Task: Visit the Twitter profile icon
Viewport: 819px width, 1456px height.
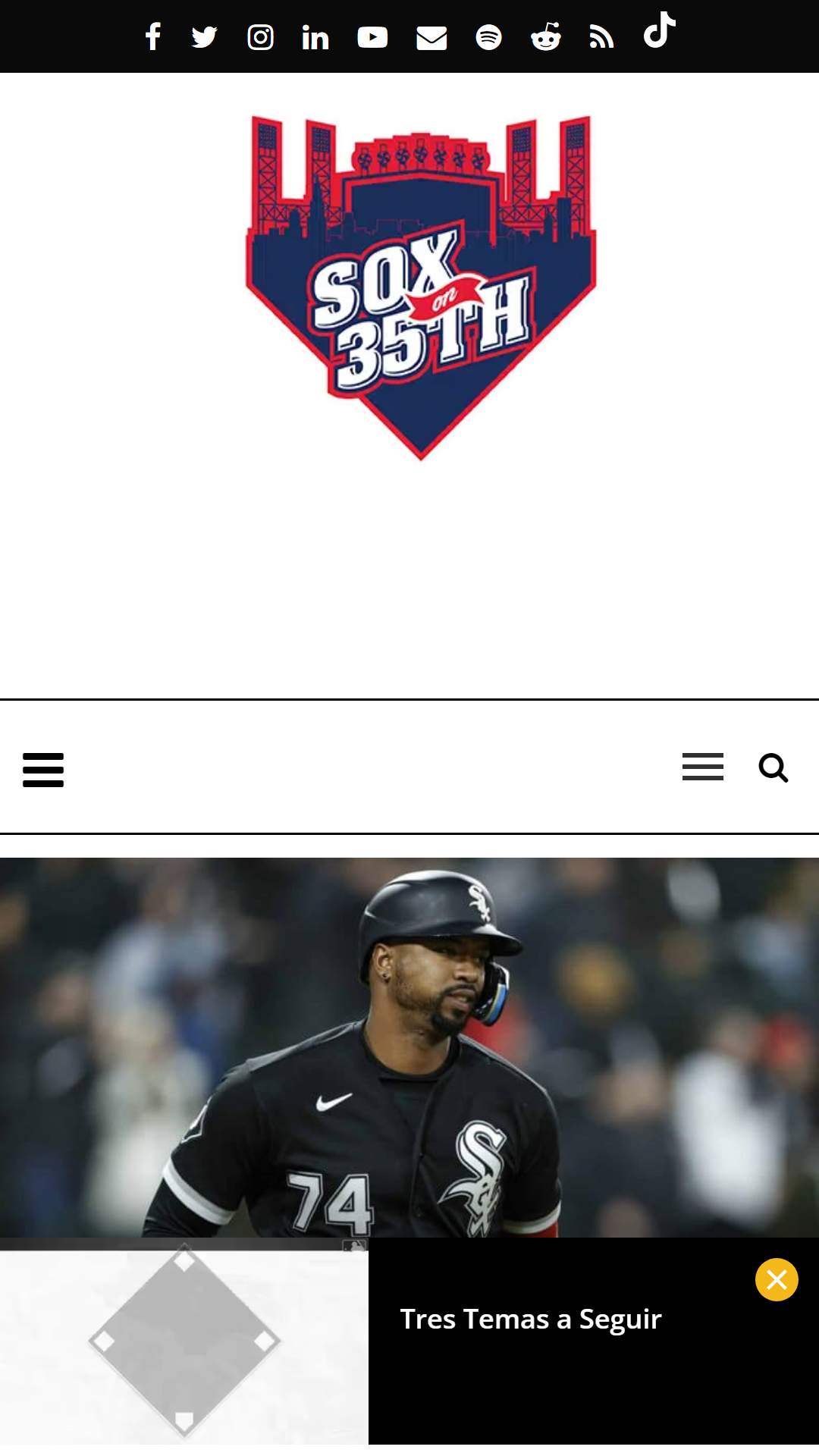Action: [205, 36]
